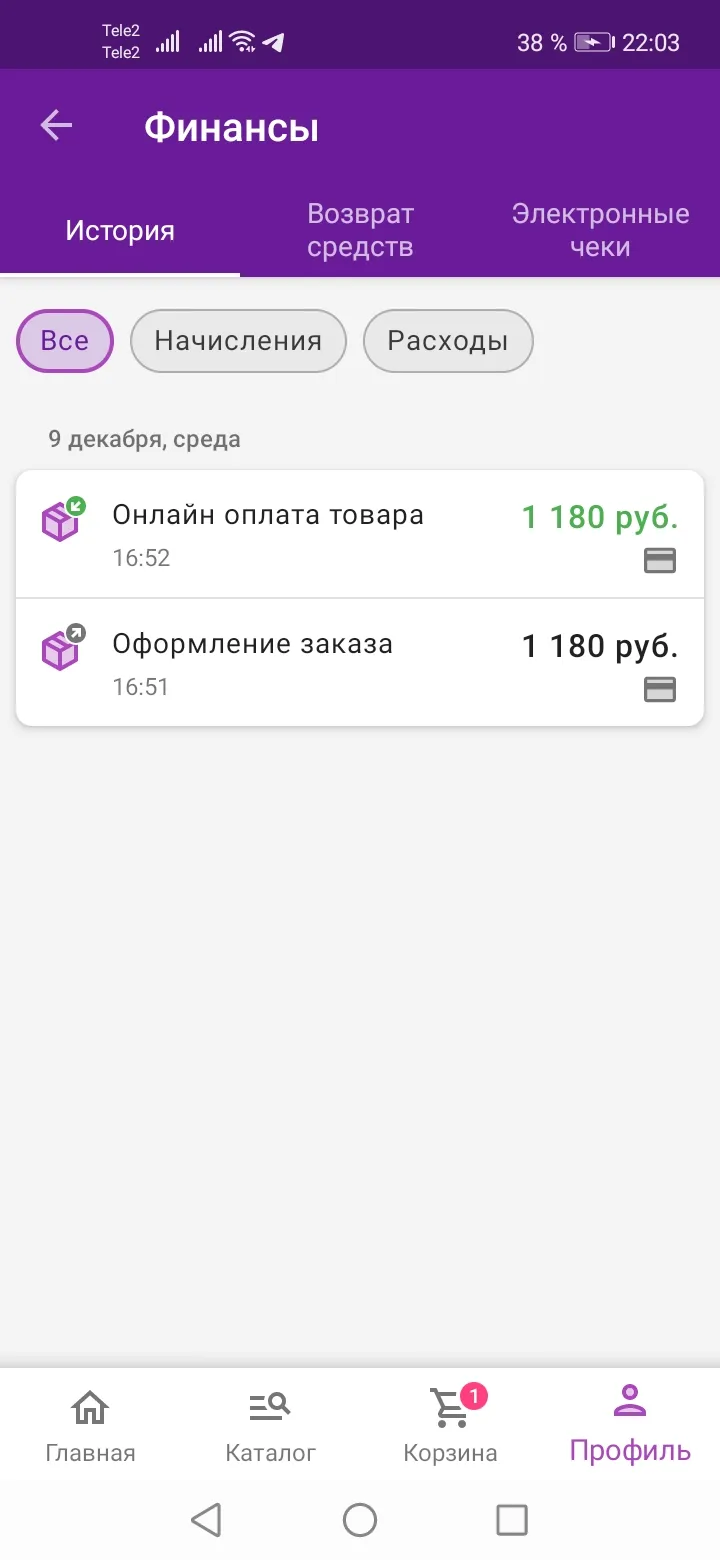Open the system recent apps view
This screenshot has width=720, height=1560.
[512, 1520]
